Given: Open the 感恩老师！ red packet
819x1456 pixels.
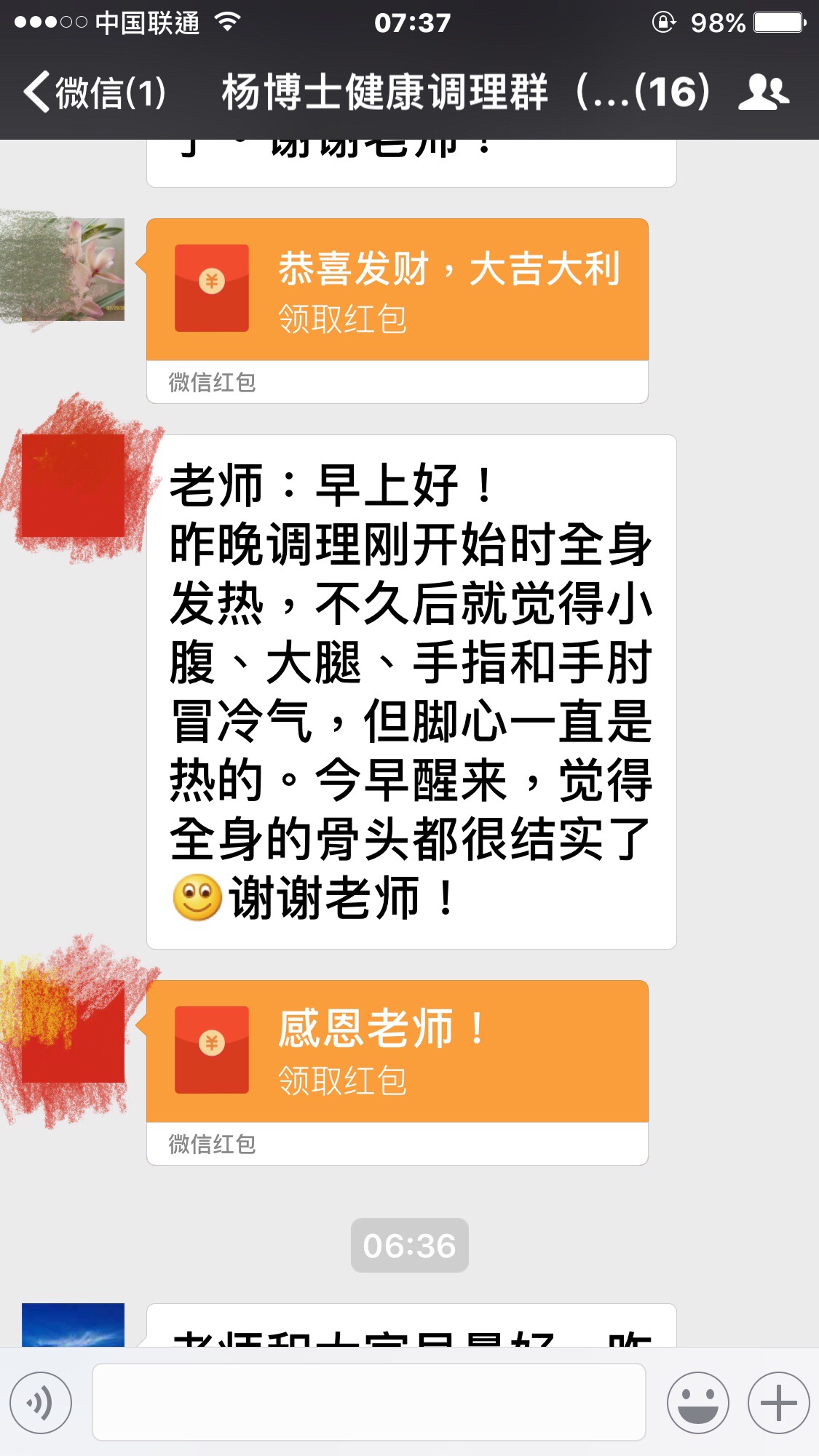Looking at the screenshot, I should pos(397,1073).
